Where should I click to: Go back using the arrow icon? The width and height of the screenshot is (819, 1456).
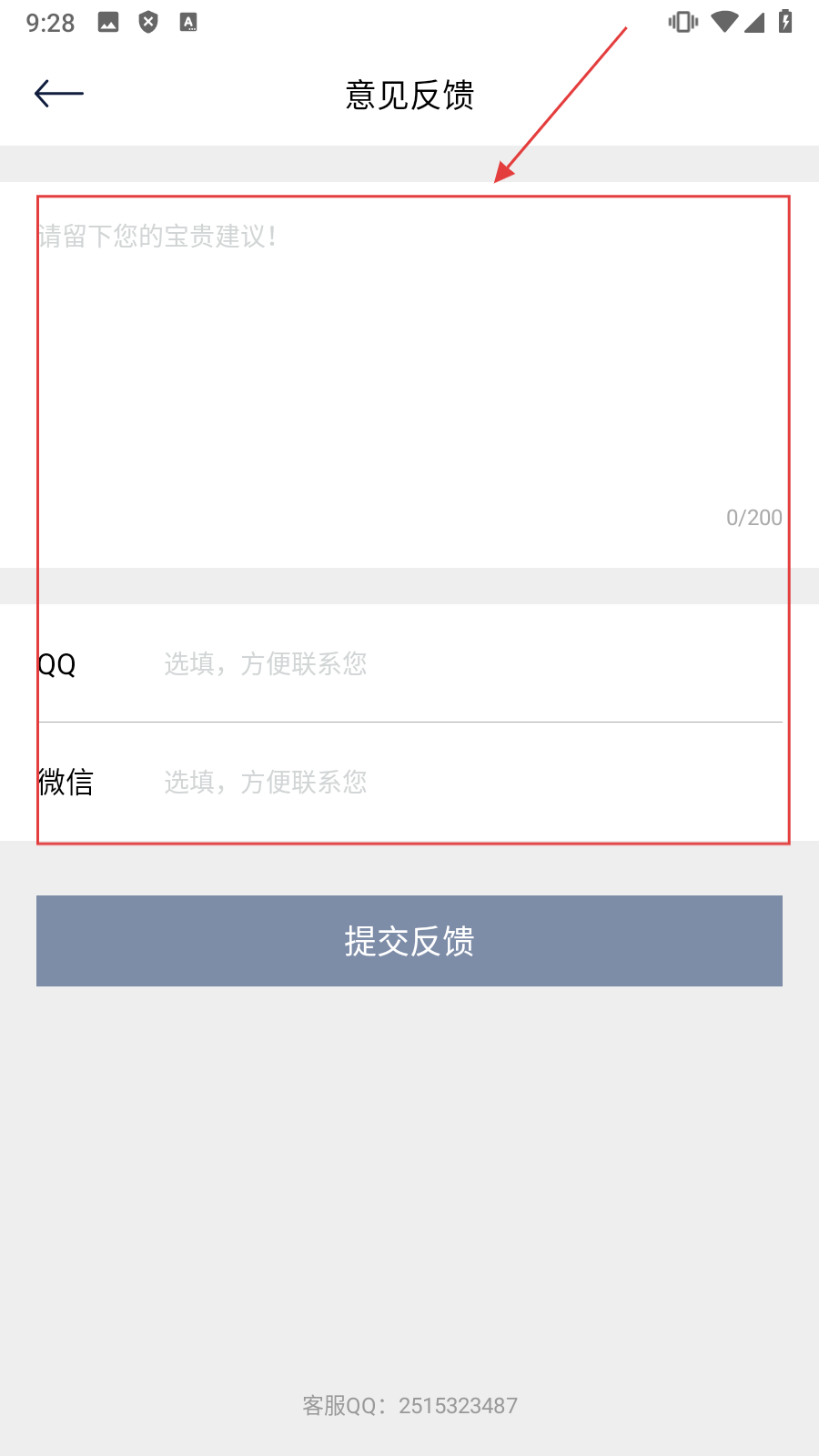[59, 93]
